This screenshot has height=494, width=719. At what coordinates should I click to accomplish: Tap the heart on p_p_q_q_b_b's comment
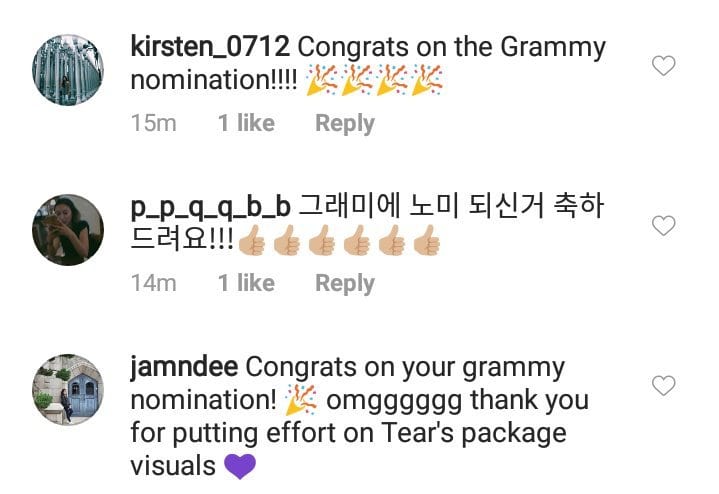[663, 226]
